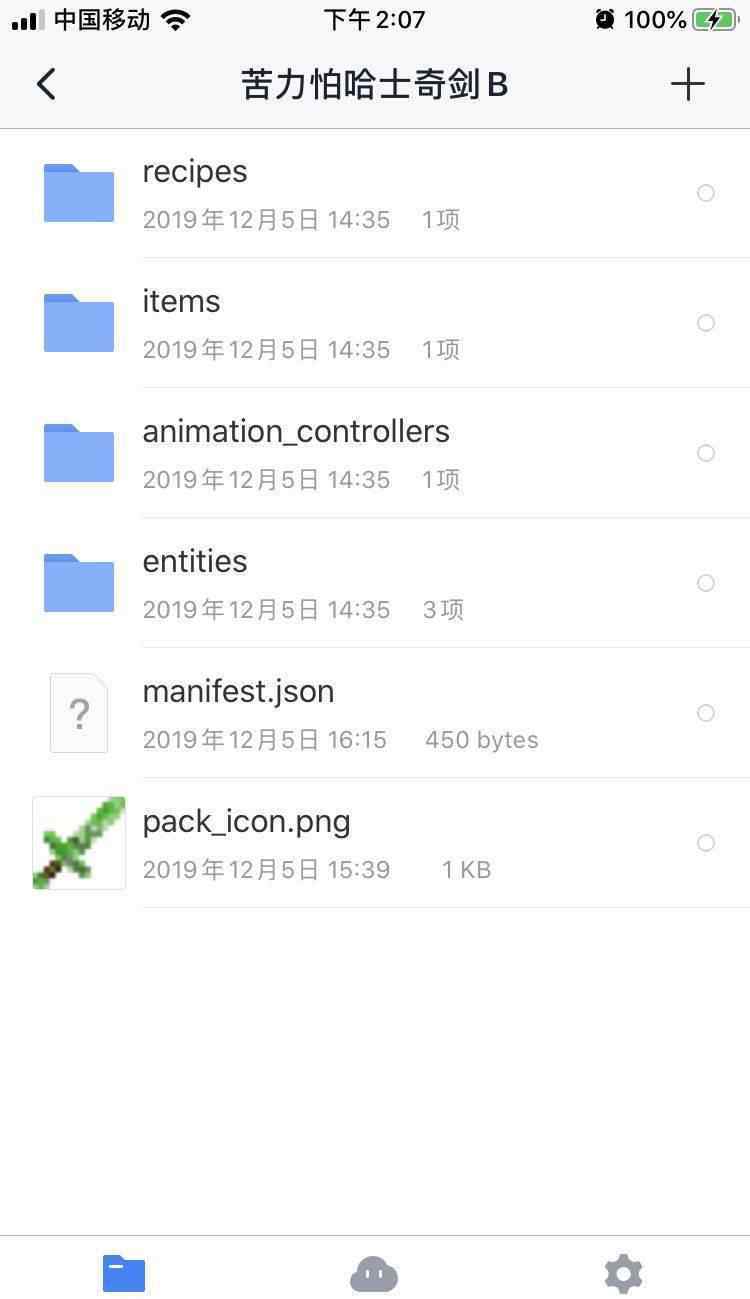
Task: Go back using the top-left arrow
Action: coord(46,84)
